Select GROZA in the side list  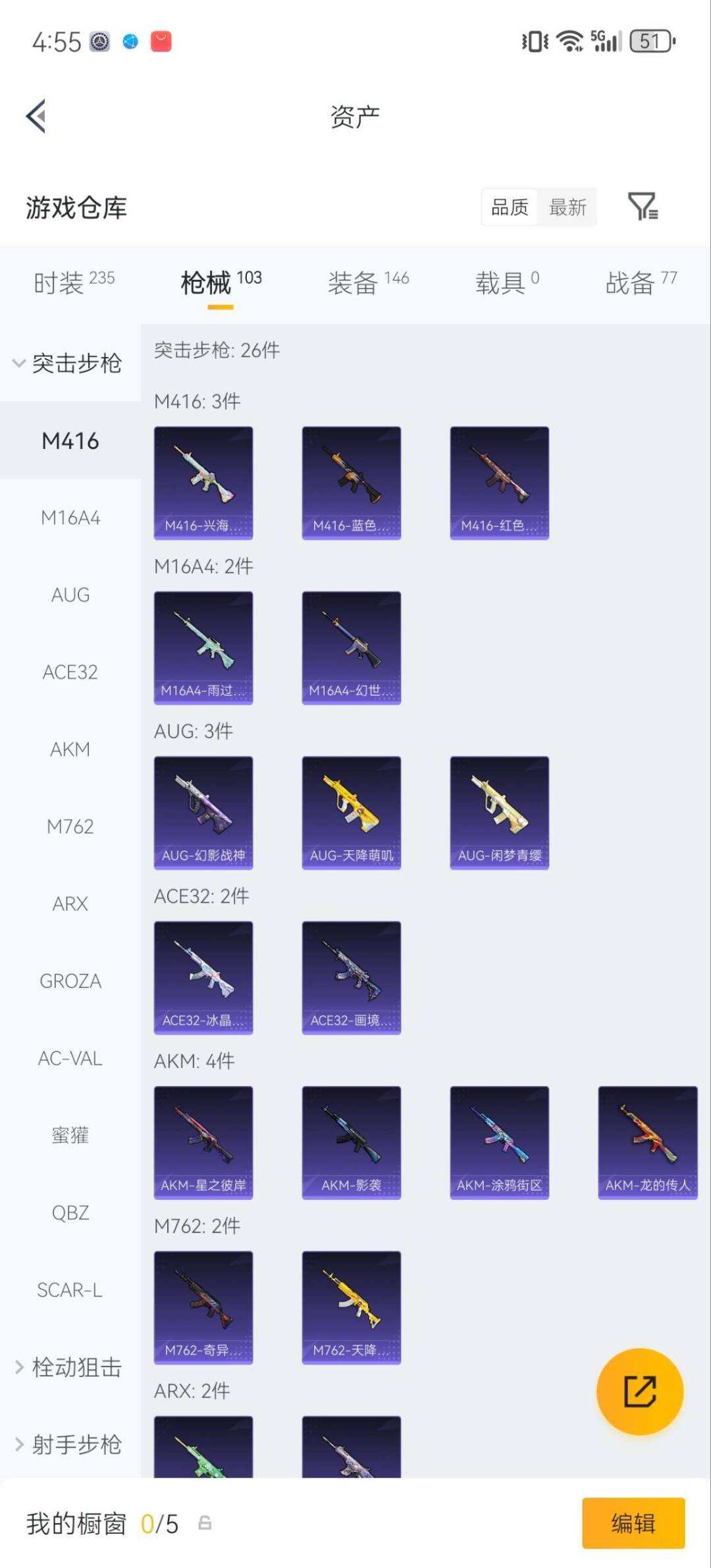click(x=70, y=981)
